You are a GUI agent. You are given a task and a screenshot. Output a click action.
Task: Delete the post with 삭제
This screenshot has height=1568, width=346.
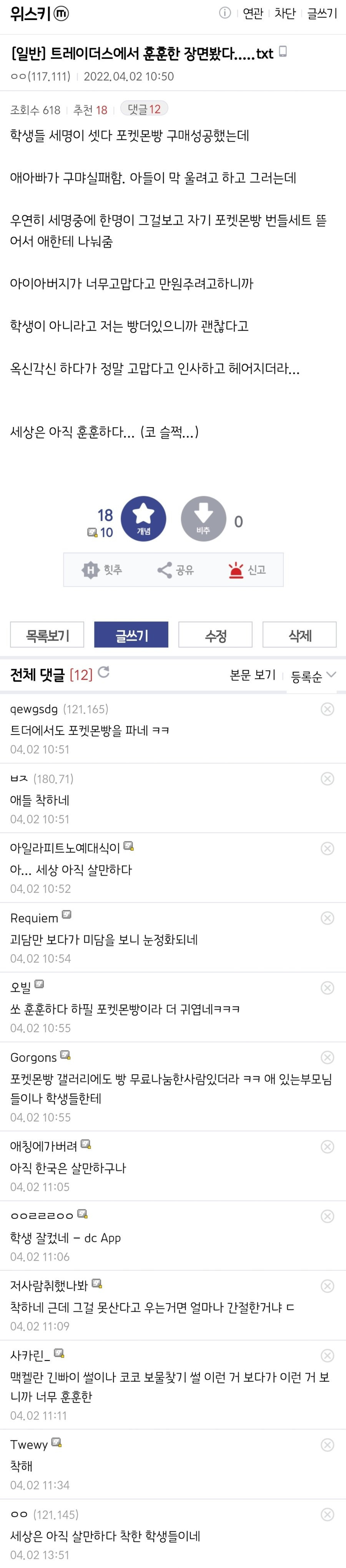click(x=299, y=635)
